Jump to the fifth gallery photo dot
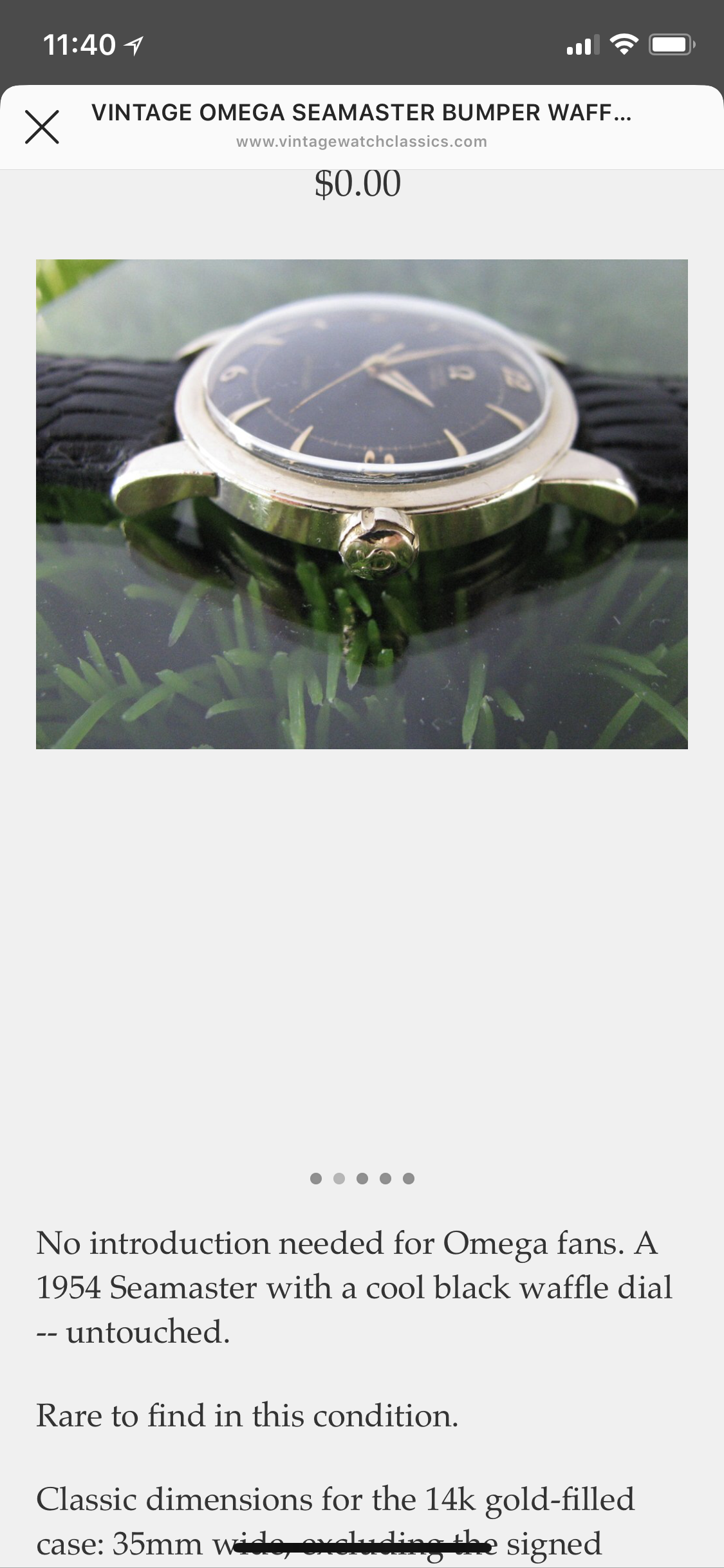724x1568 pixels. coord(409,1179)
